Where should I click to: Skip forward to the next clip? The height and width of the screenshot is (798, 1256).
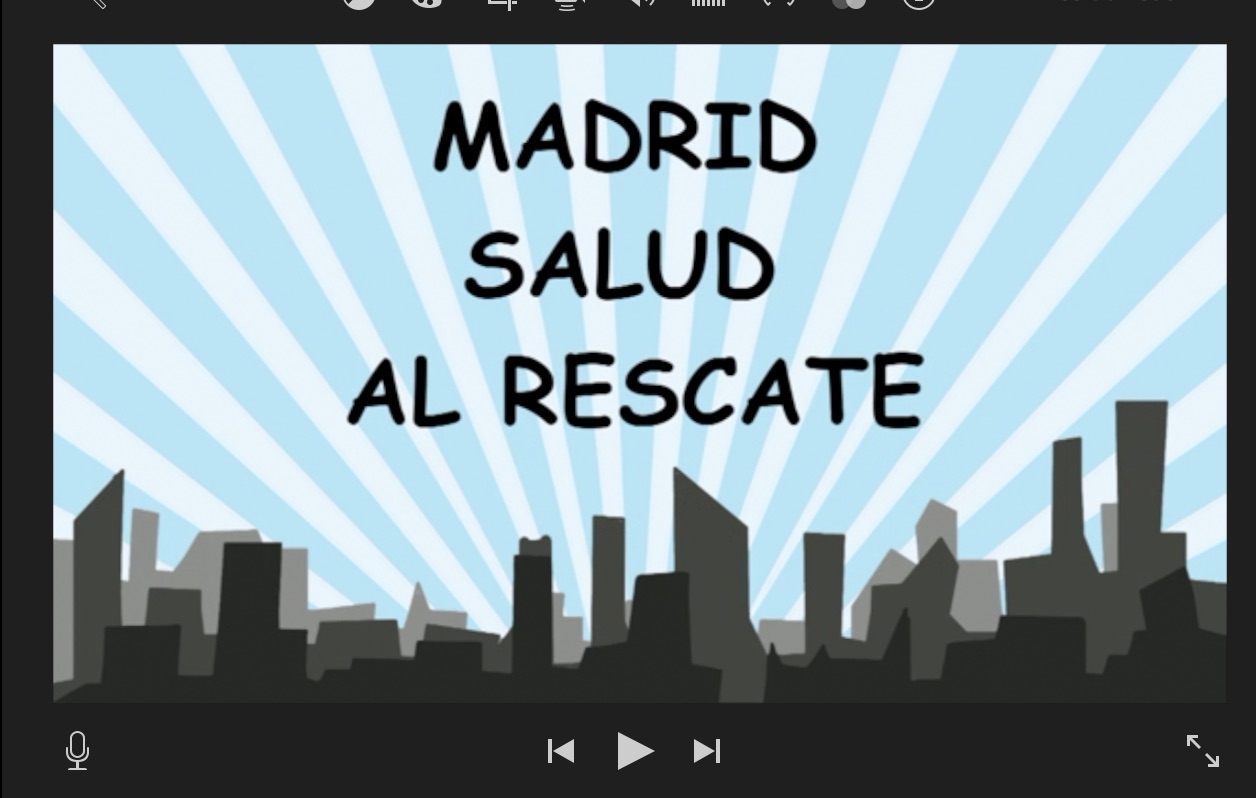coord(707,751)
